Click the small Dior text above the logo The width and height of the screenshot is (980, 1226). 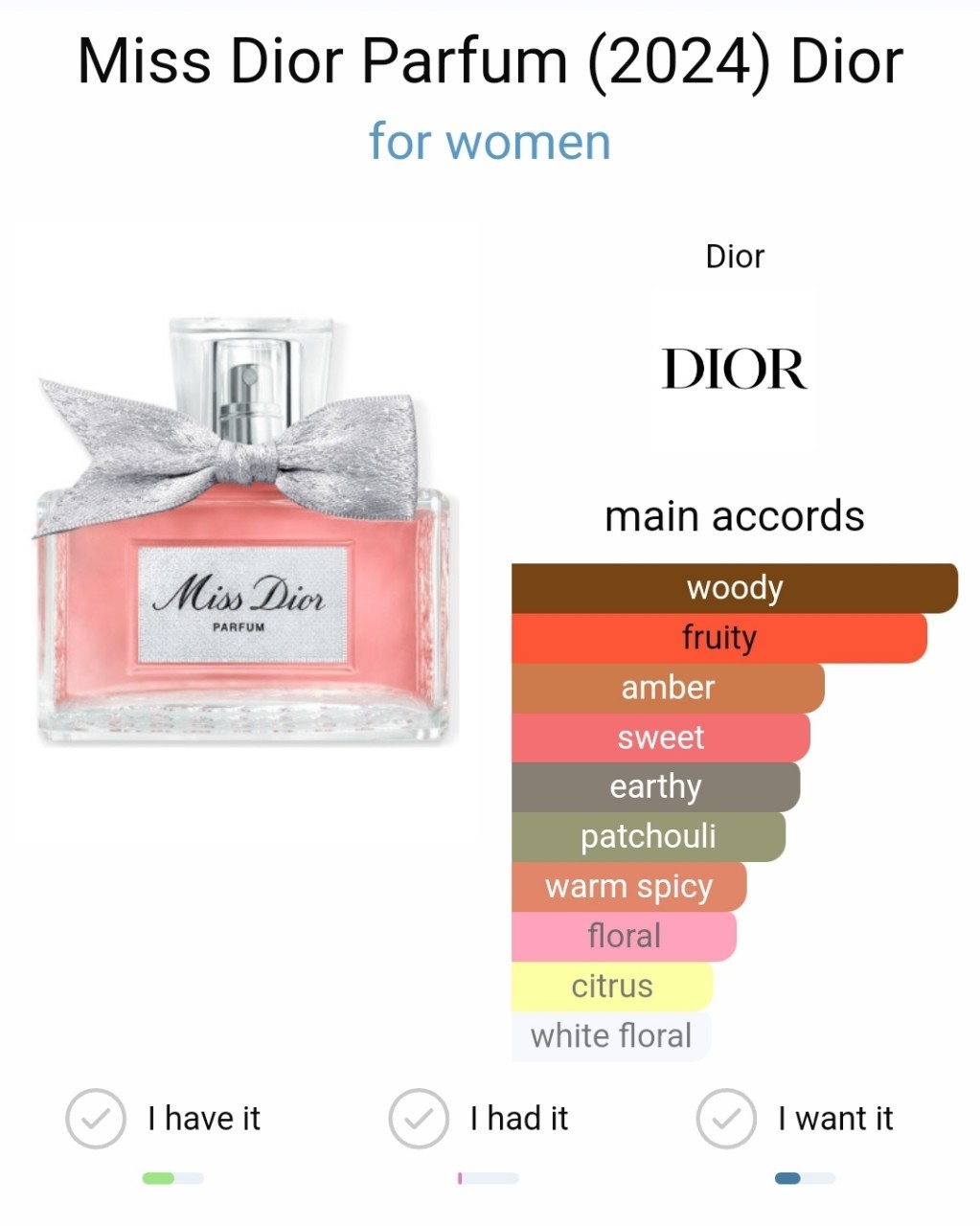(733, 256)
